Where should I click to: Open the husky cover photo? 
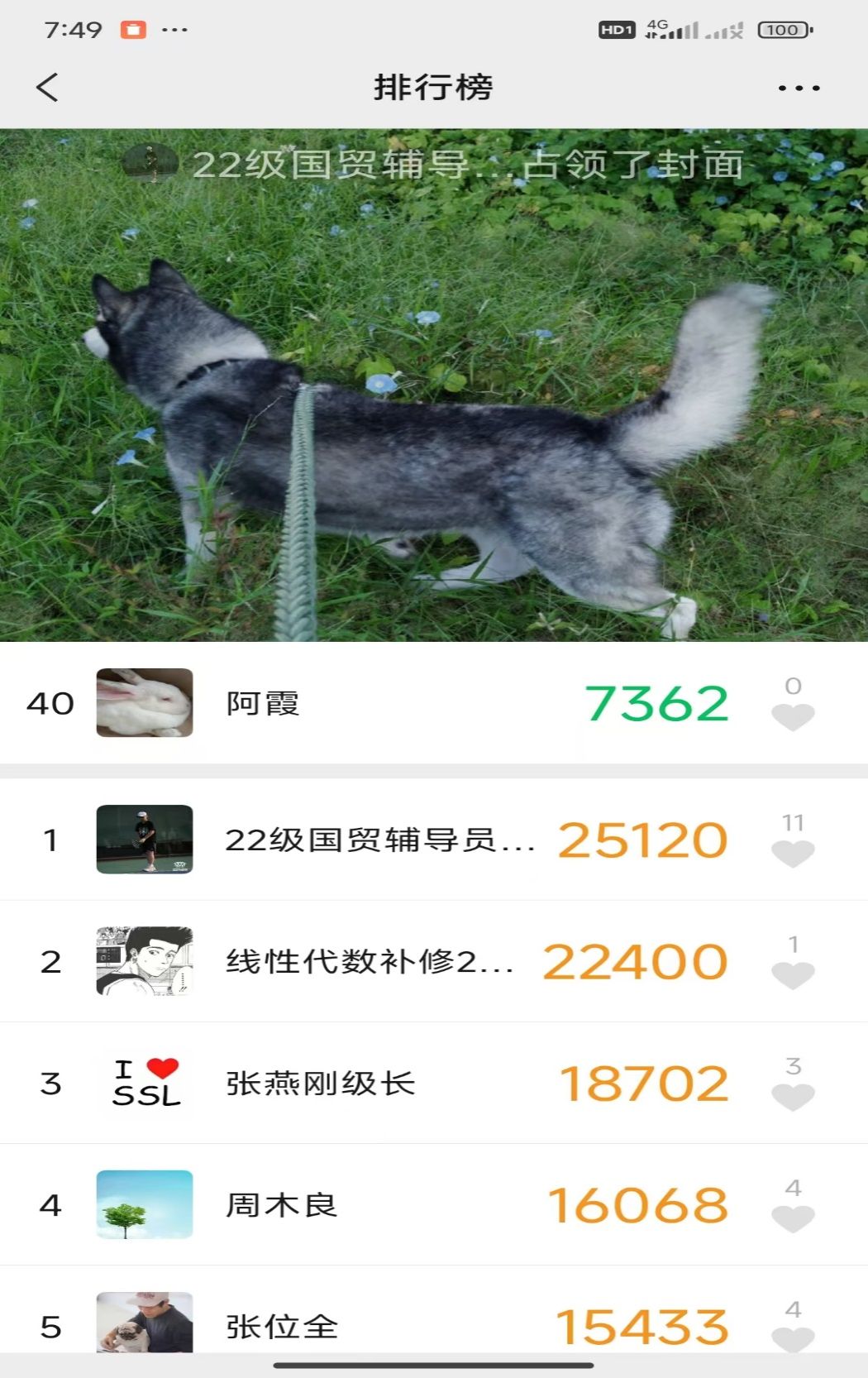(x=434, y=397)
